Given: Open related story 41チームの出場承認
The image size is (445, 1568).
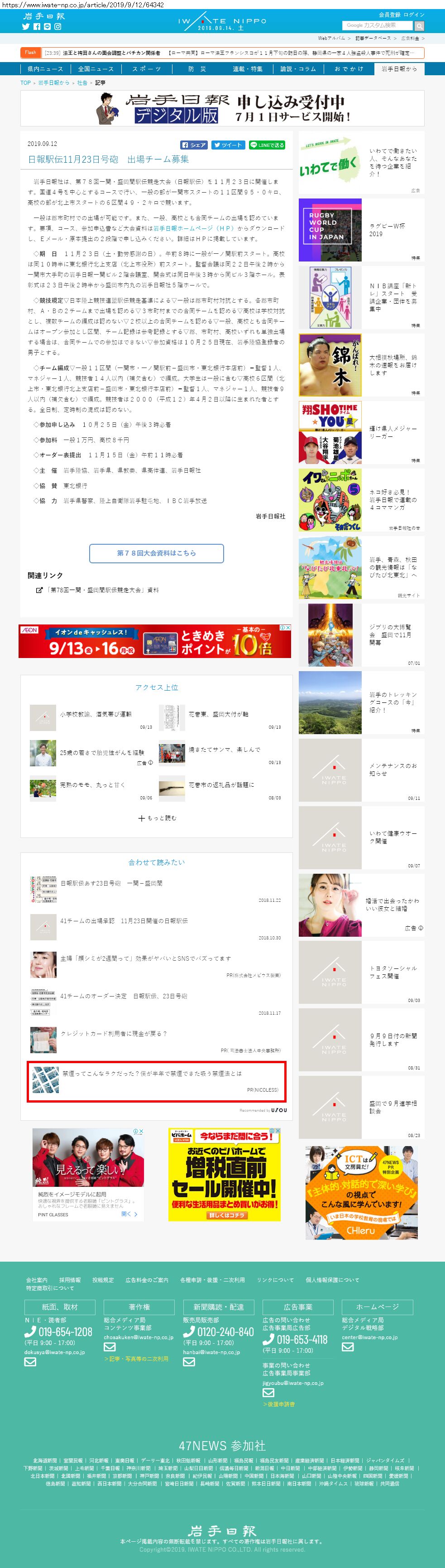Looking at the screenshot, I should 124,920.
